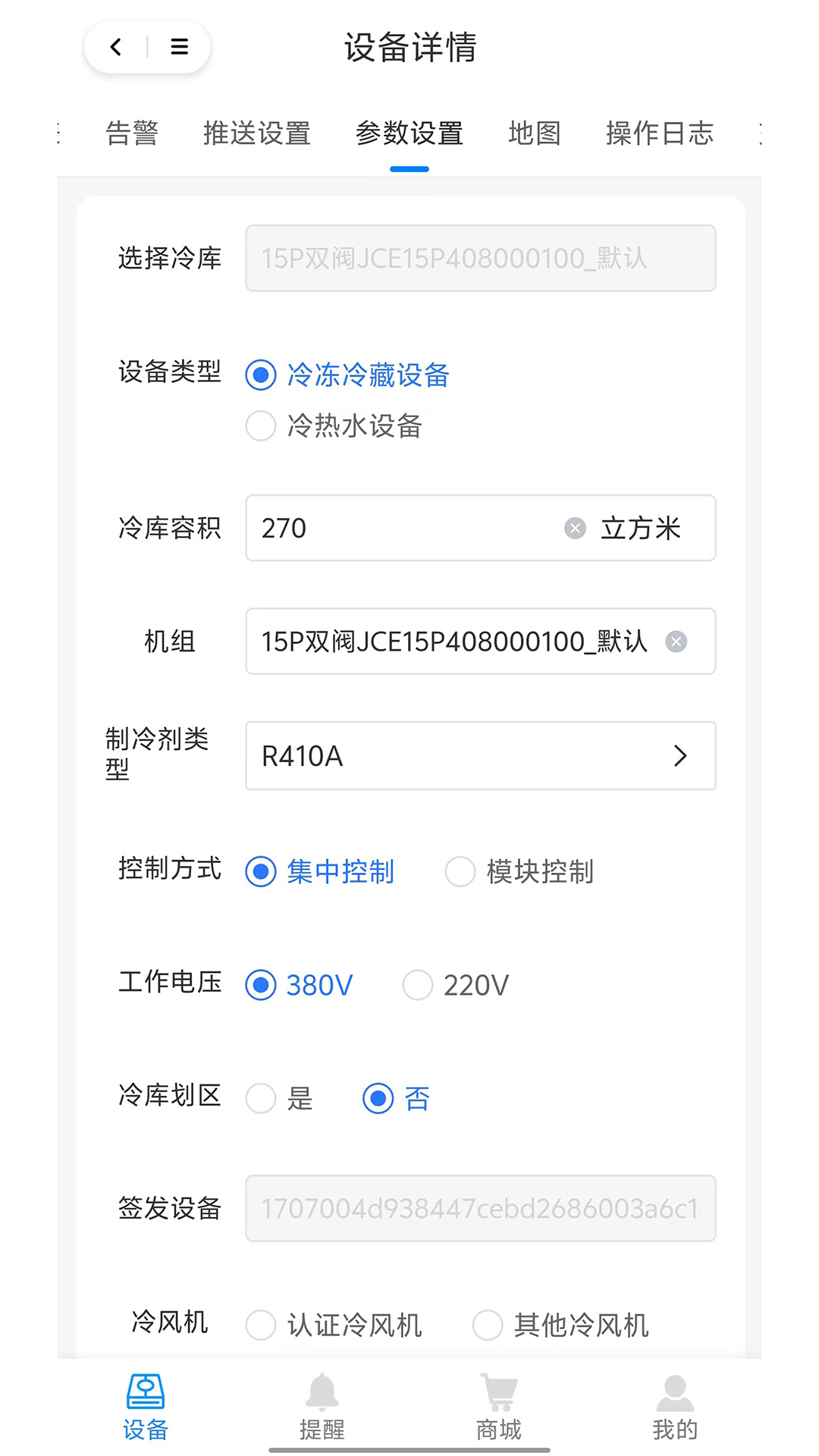Select 是 for 冷库划区
Image resolution: width=819 pixels, height=1456 pixels.
click(x=260, y=1098)
